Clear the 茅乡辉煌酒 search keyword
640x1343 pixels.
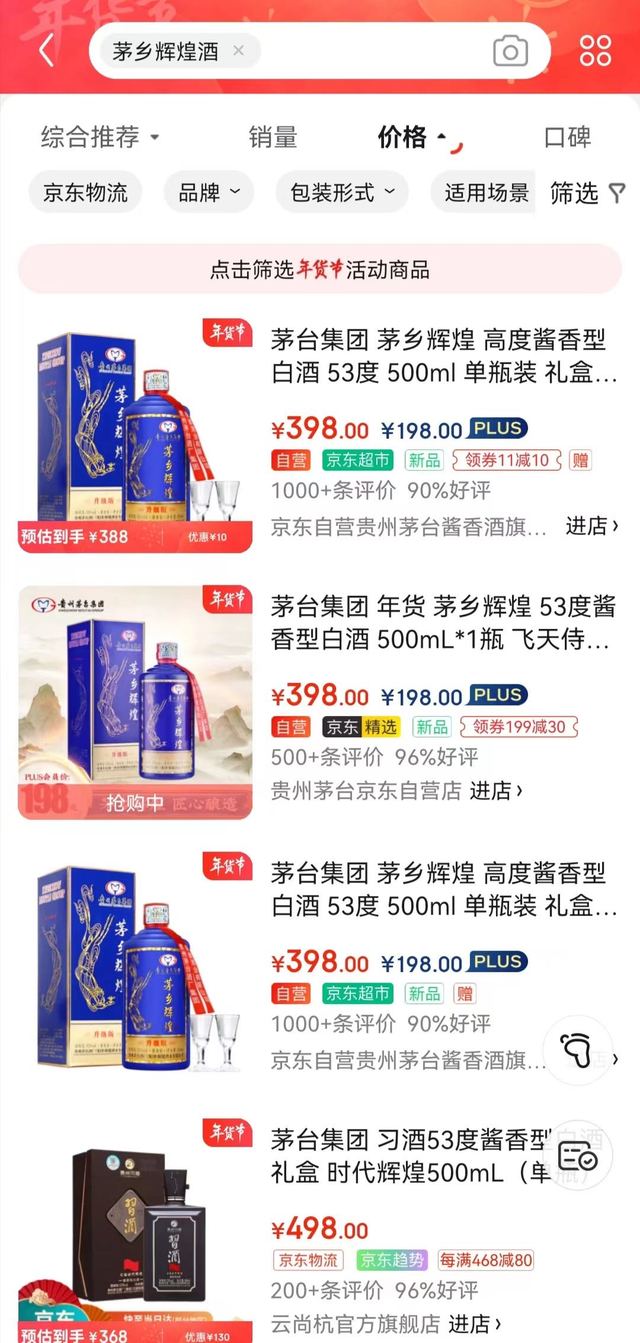pyautogui.click(x=238, y=51)
